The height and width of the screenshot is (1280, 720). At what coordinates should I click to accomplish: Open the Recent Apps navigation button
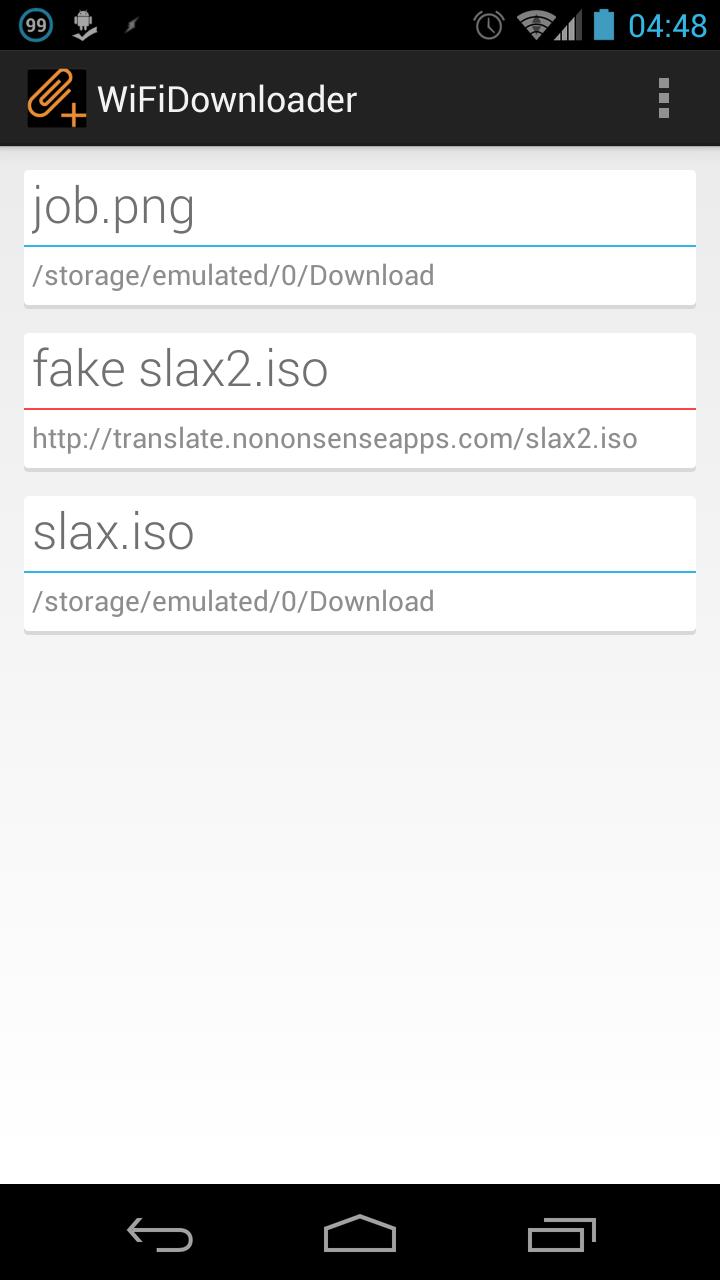click(560, 1236)
